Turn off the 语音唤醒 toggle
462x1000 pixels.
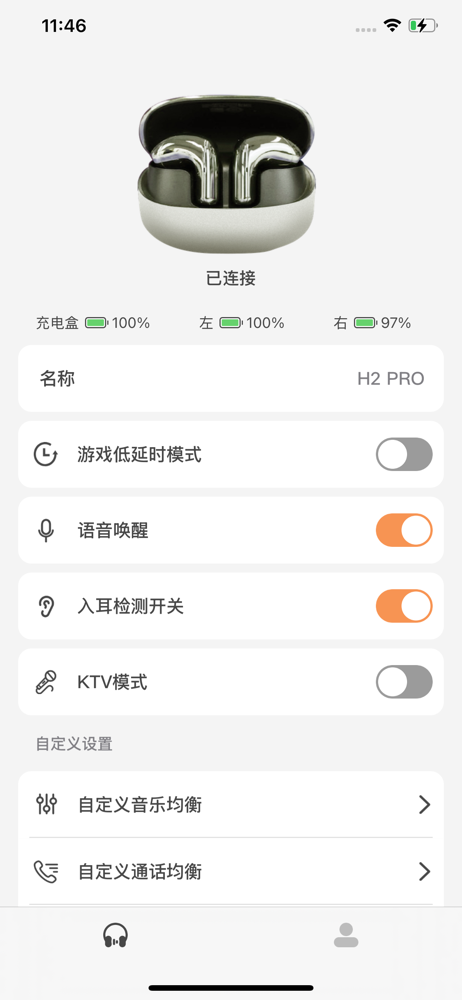[404, 530]
